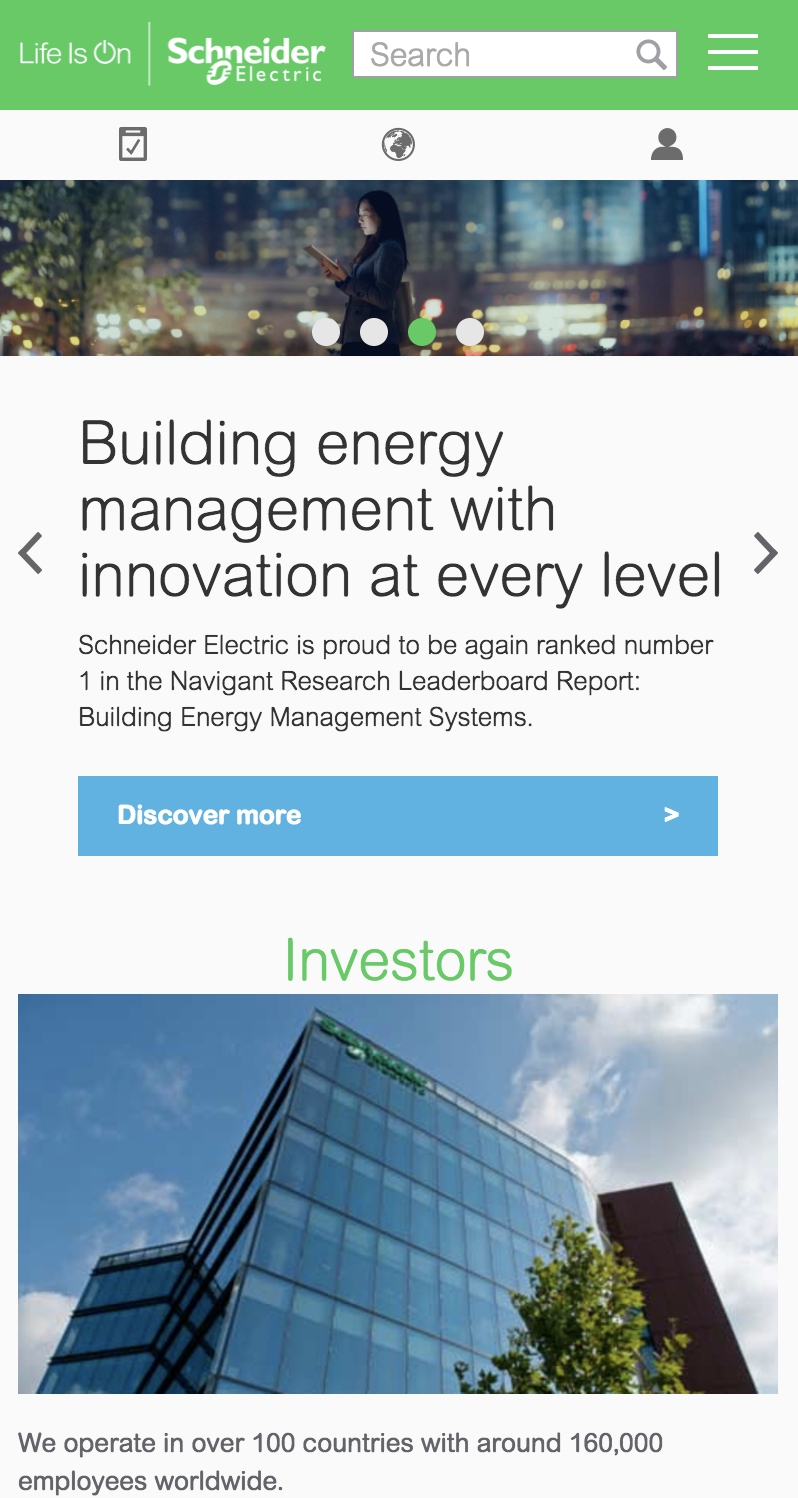Open the globe country selector

tap(398, 144)
